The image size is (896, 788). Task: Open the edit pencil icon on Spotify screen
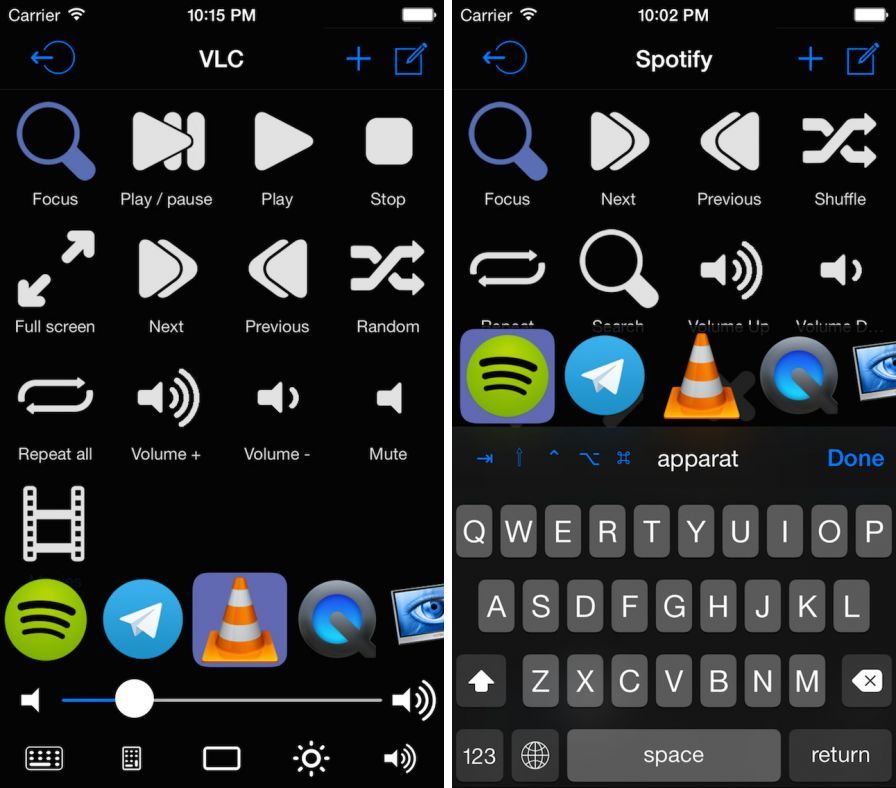click(861, 59)
